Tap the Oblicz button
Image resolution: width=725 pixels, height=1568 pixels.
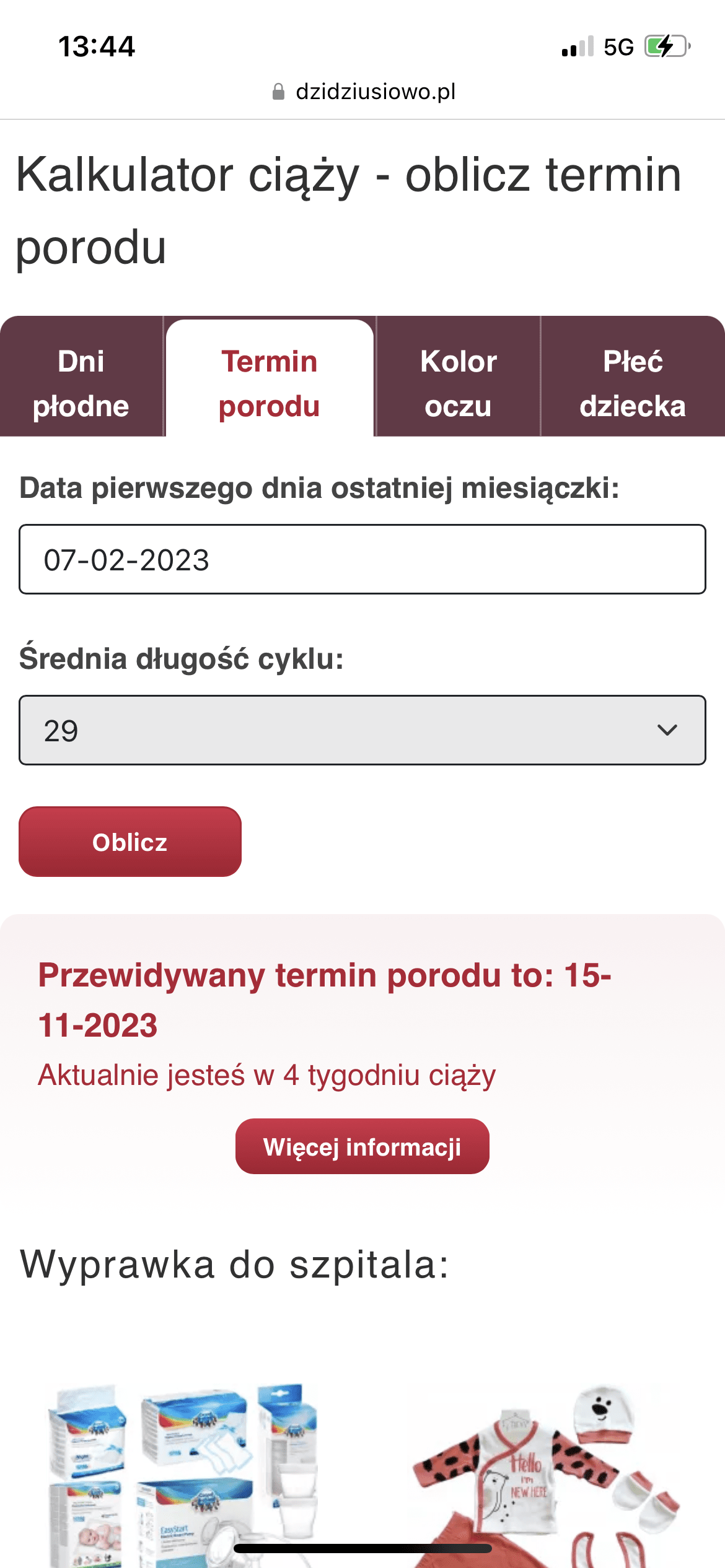click(130, 842)
